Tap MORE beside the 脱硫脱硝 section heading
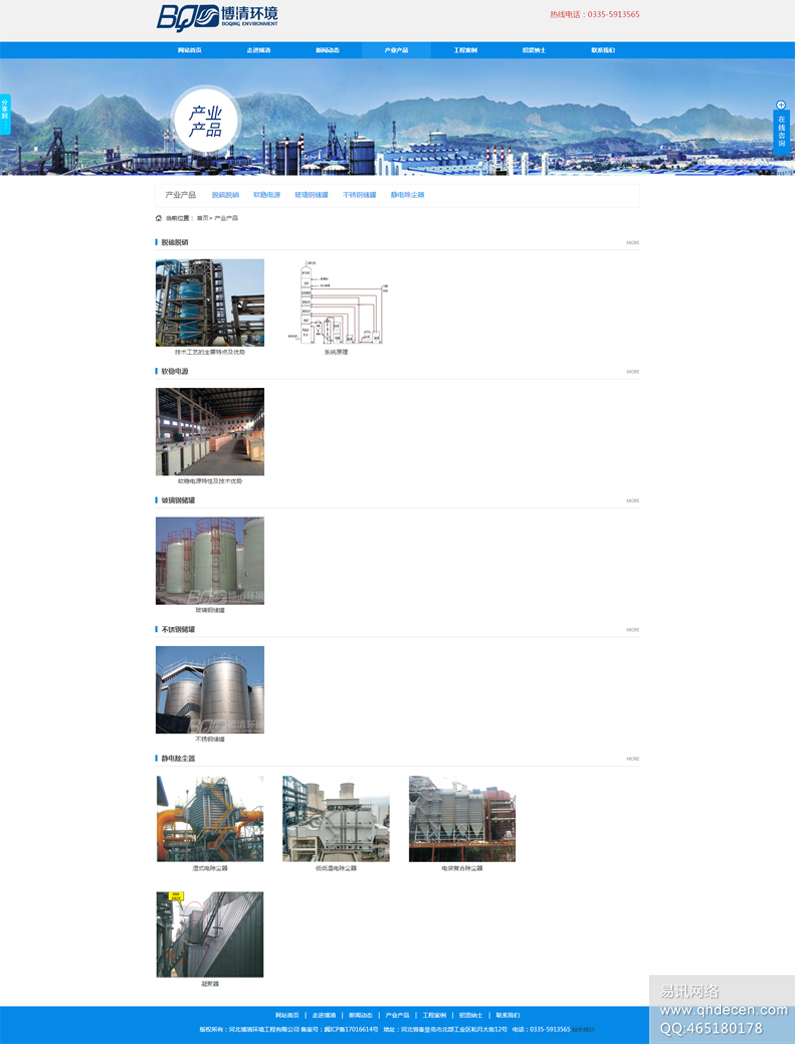The height and width of the screenshot is (1044, 800). (632, 243)
